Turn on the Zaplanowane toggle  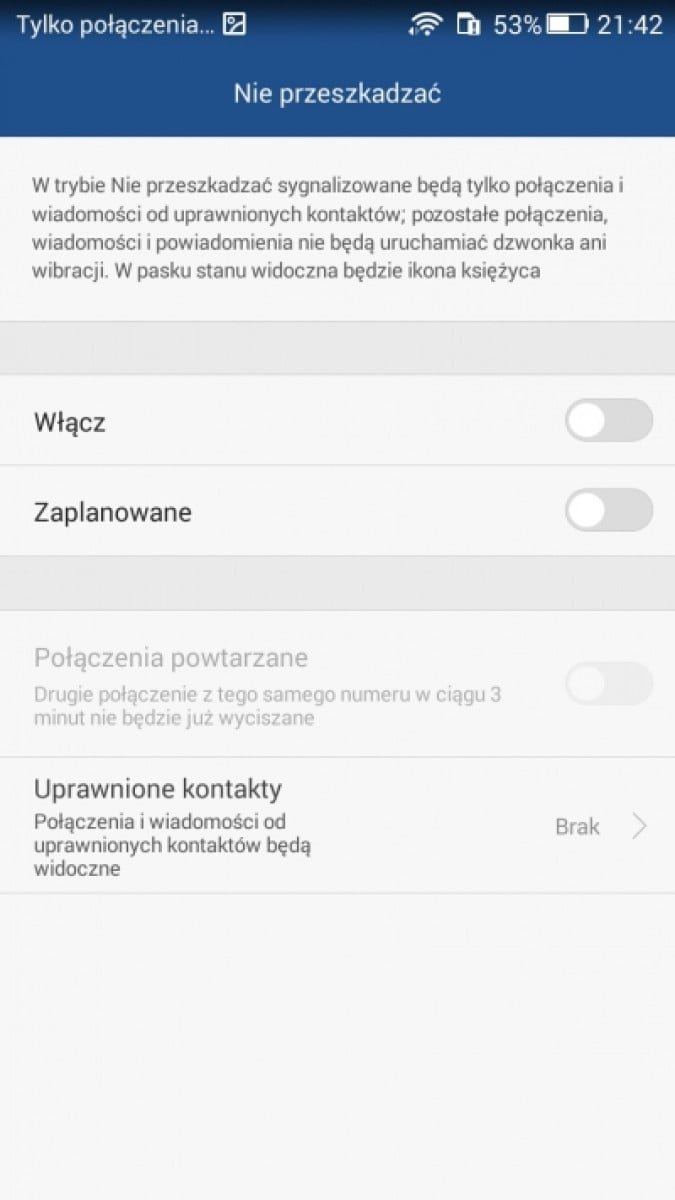click(x=609, y=511)
